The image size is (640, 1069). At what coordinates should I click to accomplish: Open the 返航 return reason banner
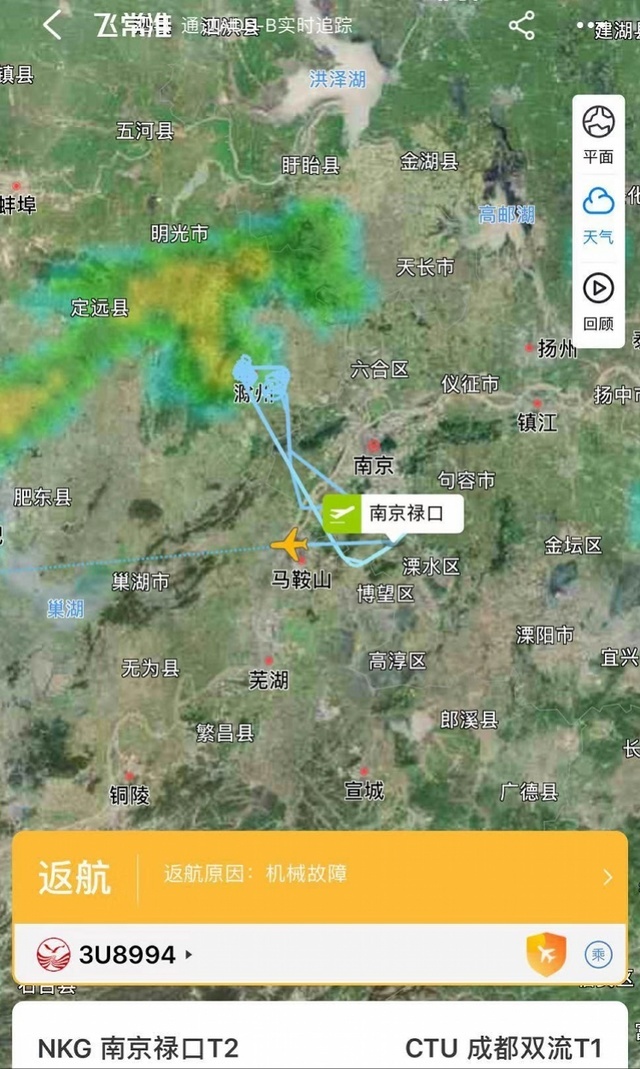(319, 876)
